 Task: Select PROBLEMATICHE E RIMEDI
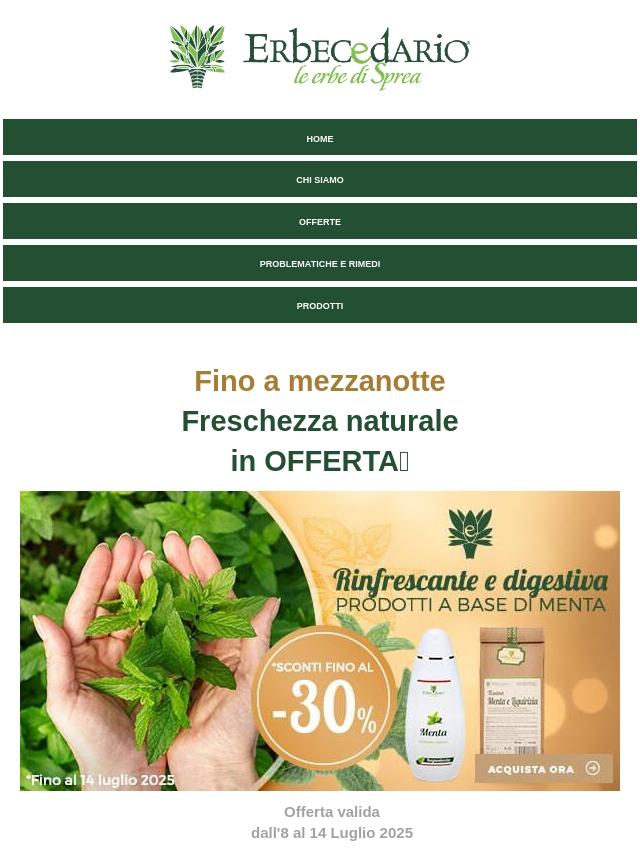click(x=320, y=264)
